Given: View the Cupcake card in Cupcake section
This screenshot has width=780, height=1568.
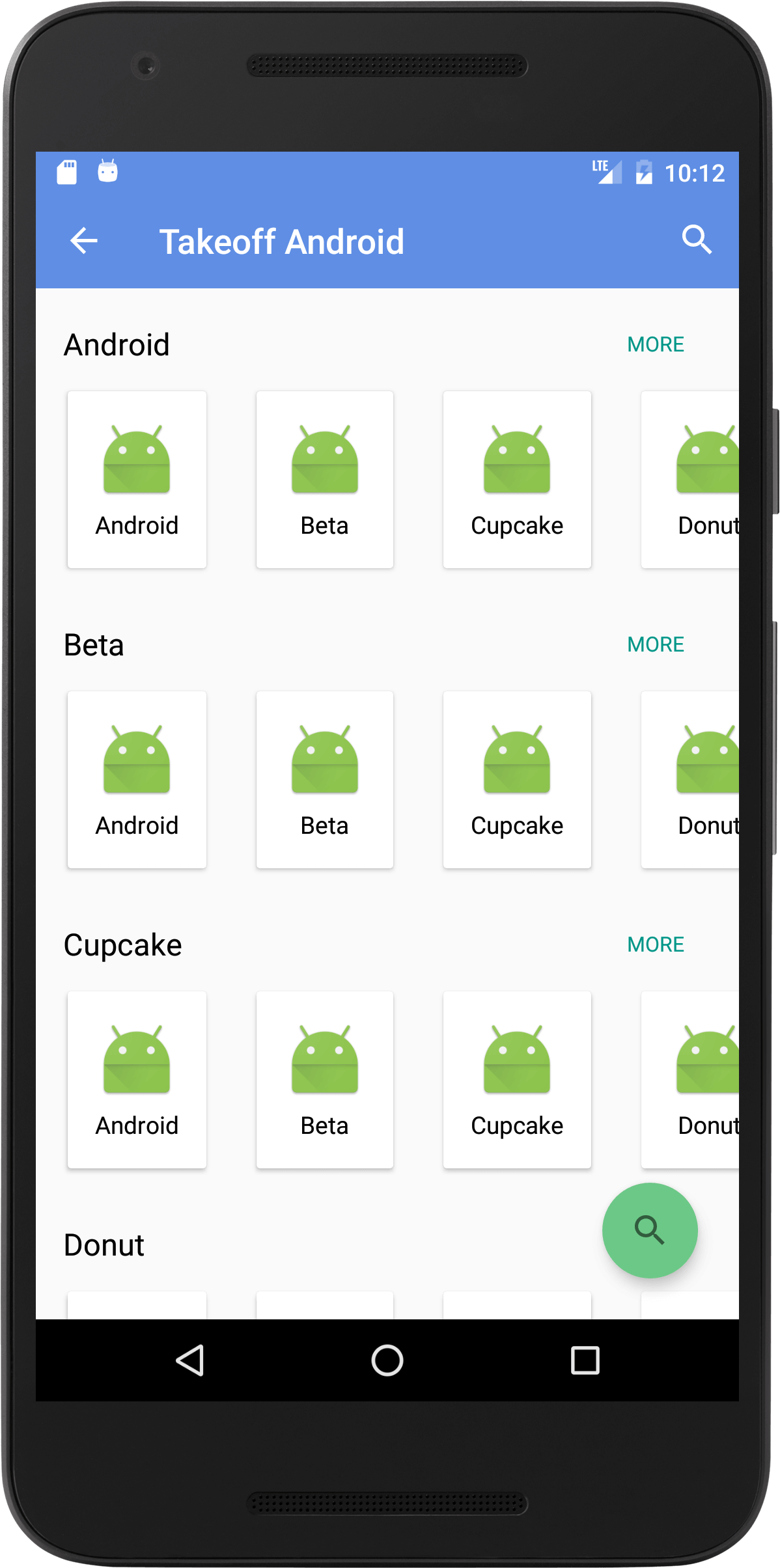Looking at the screenshot, I should (x=517, y=1080).
